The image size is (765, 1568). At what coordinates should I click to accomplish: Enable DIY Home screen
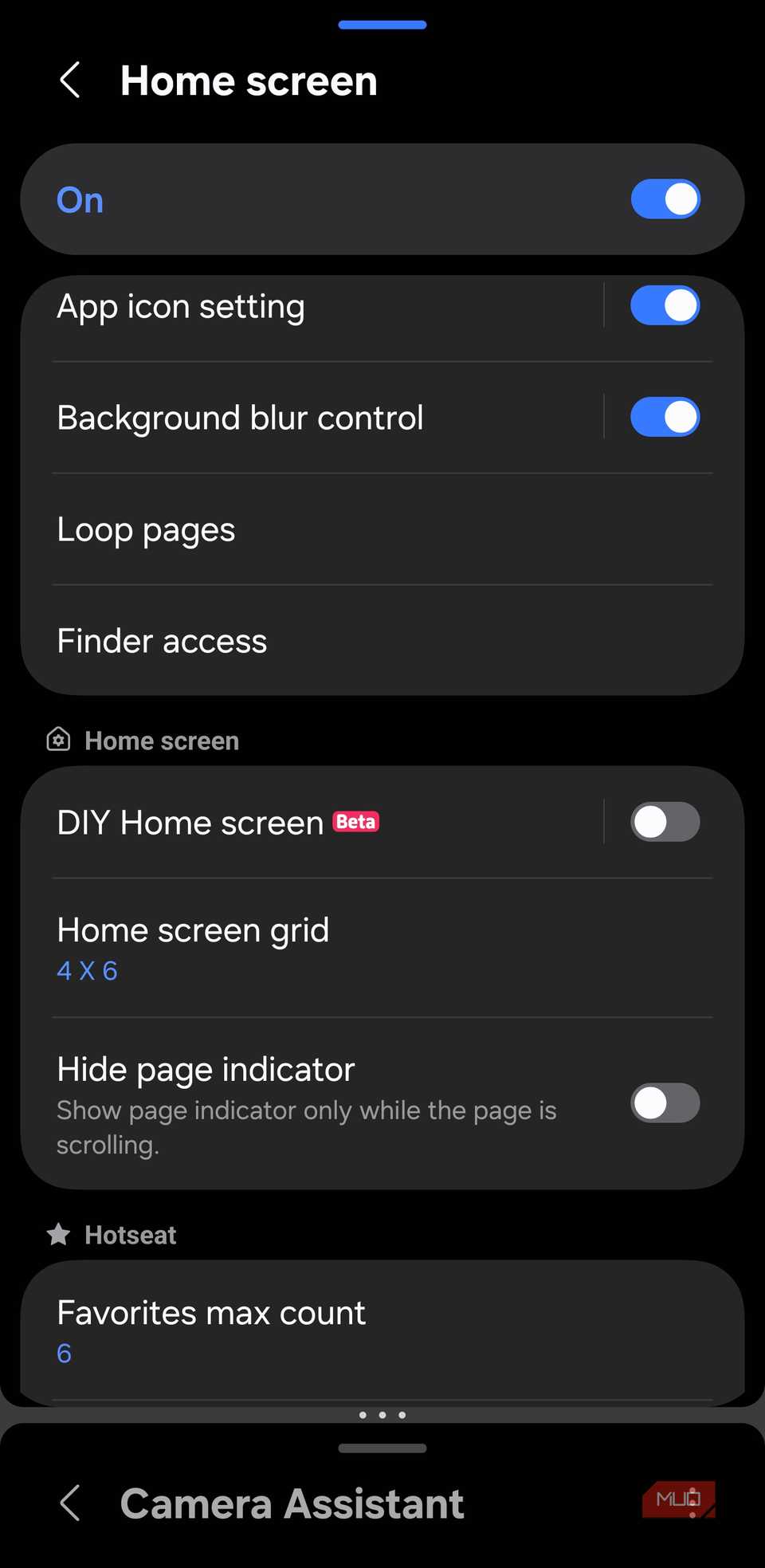point(665,822)
